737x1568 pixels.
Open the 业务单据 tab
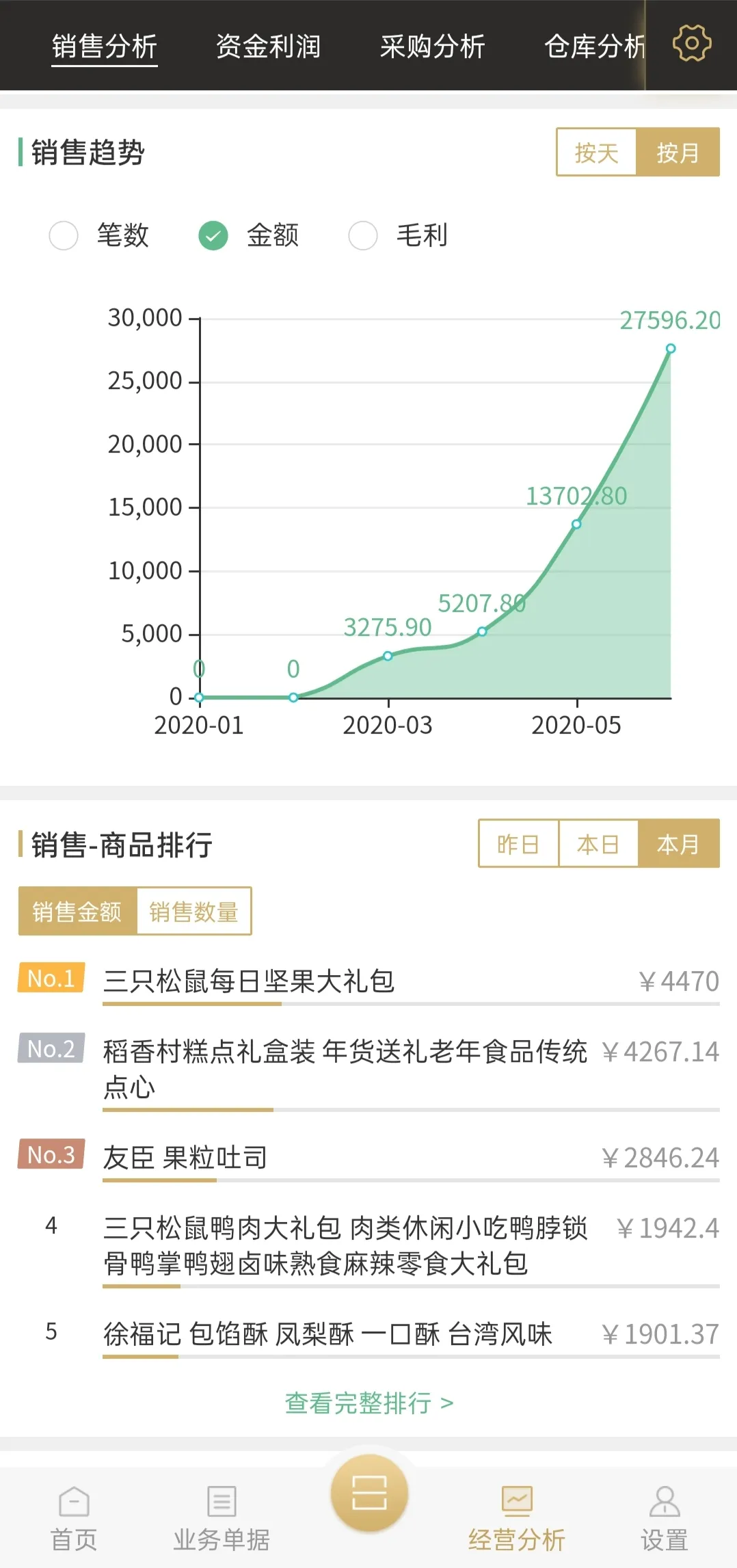coord(222,1518)
